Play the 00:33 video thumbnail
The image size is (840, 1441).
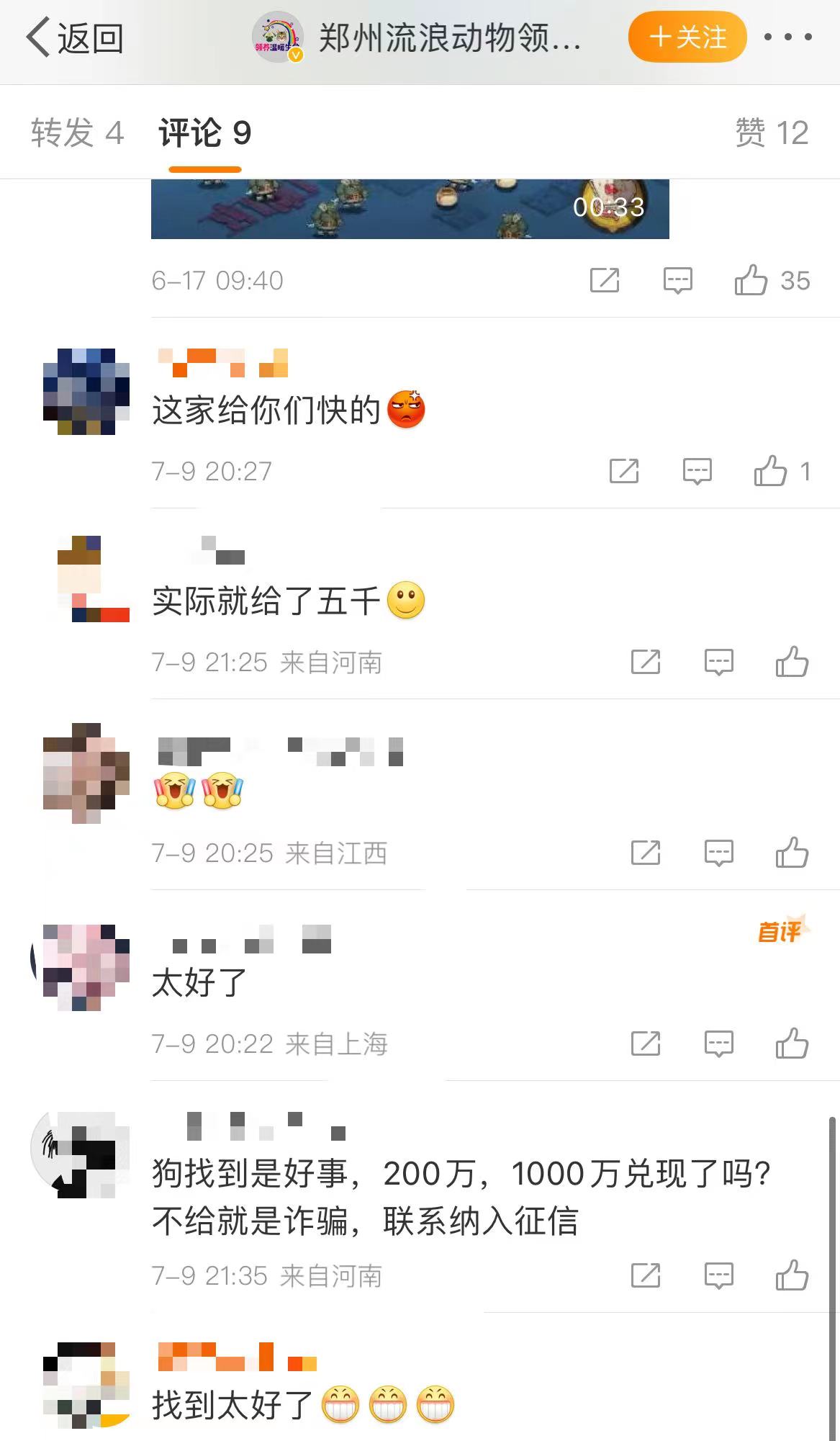410,209
